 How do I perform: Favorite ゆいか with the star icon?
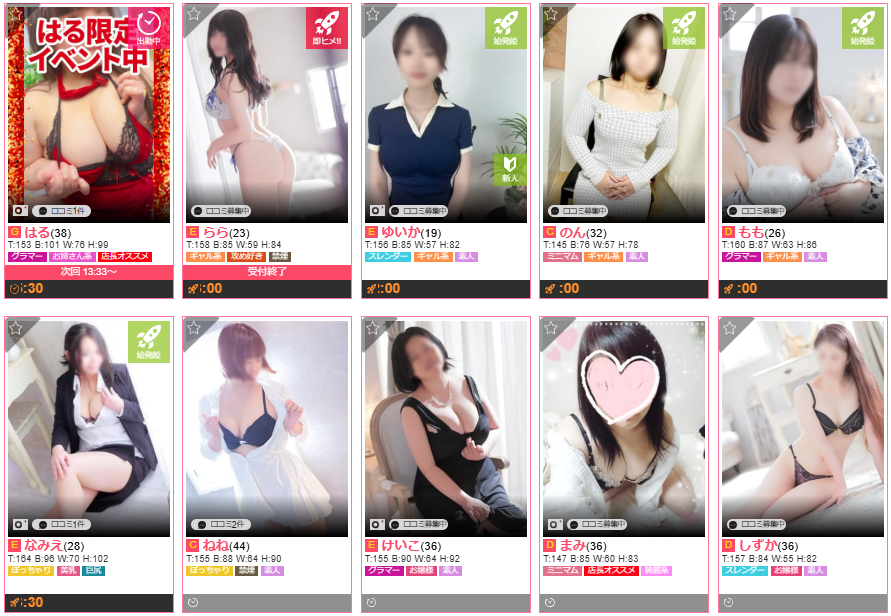coord(372,14)
